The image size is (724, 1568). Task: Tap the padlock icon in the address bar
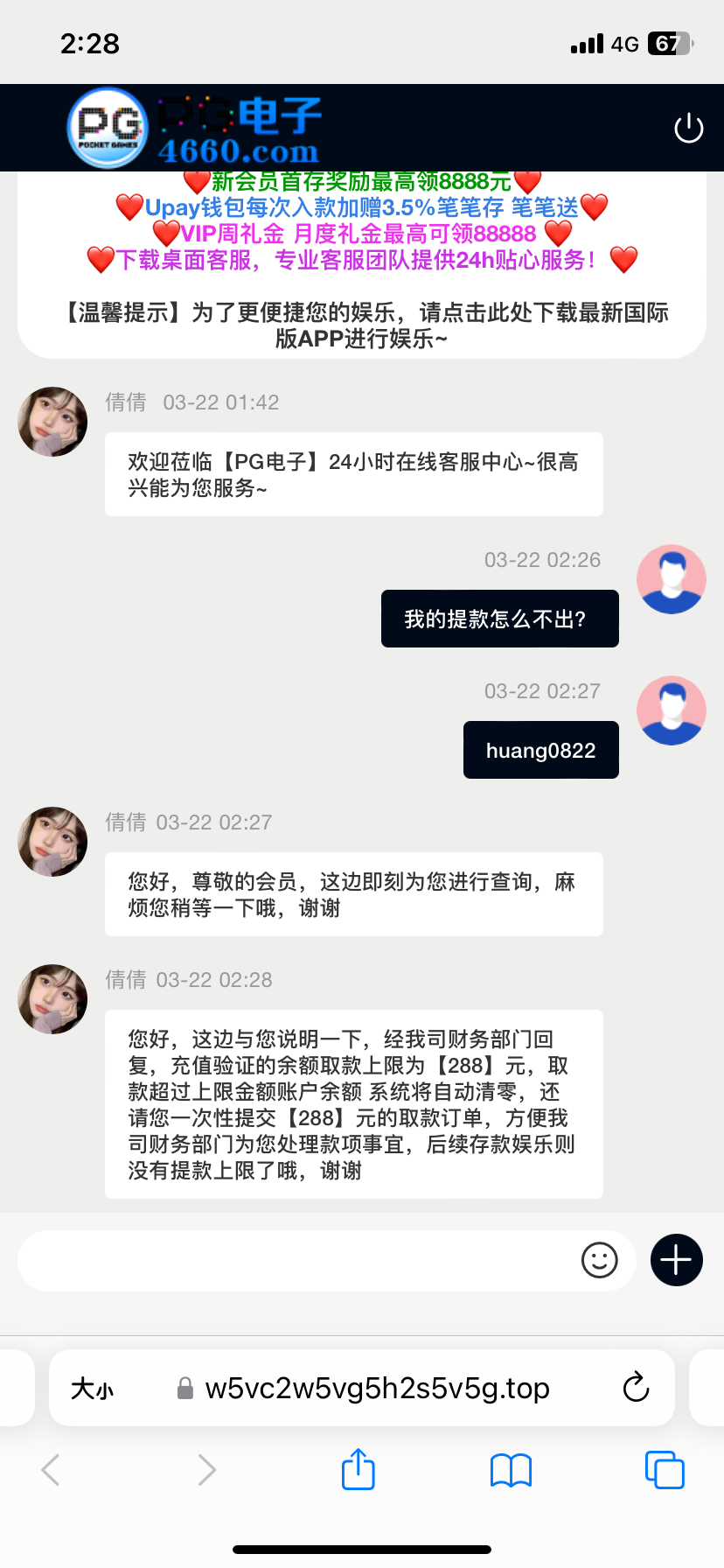184,1388
